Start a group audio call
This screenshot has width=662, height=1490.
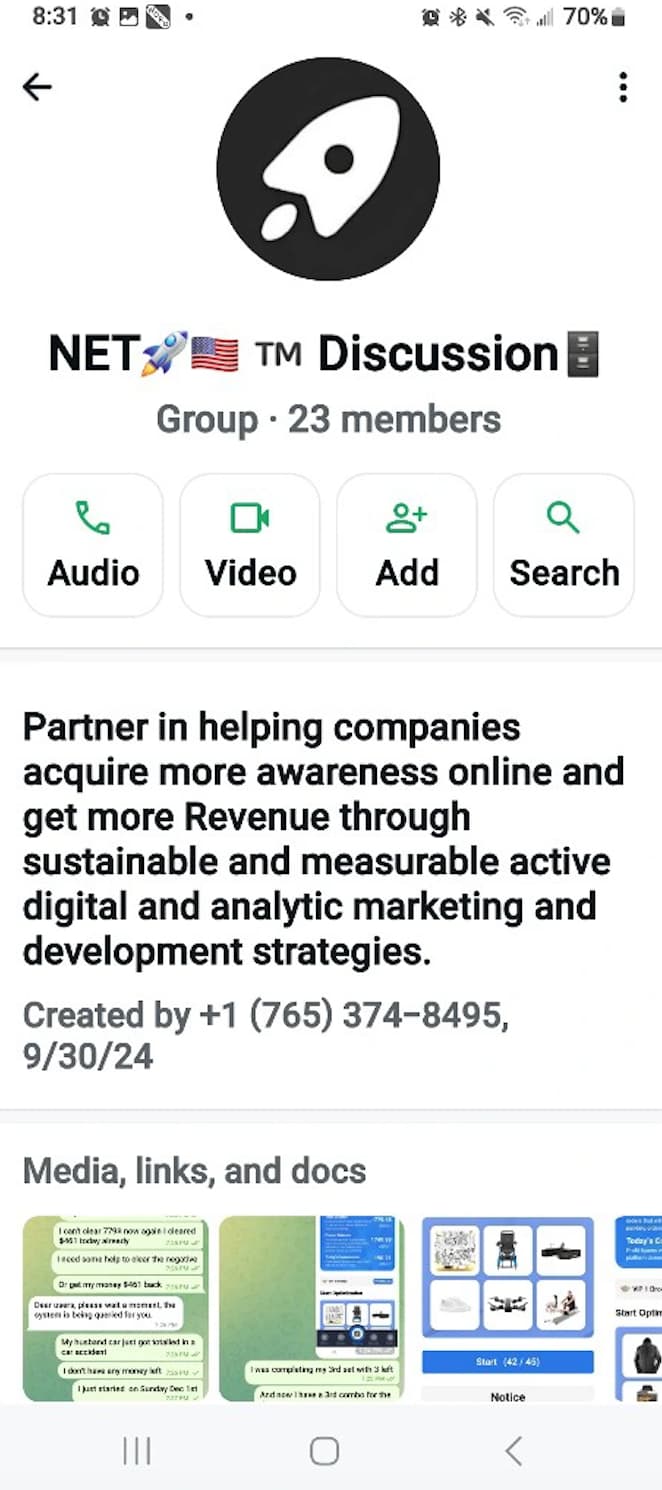93,544
